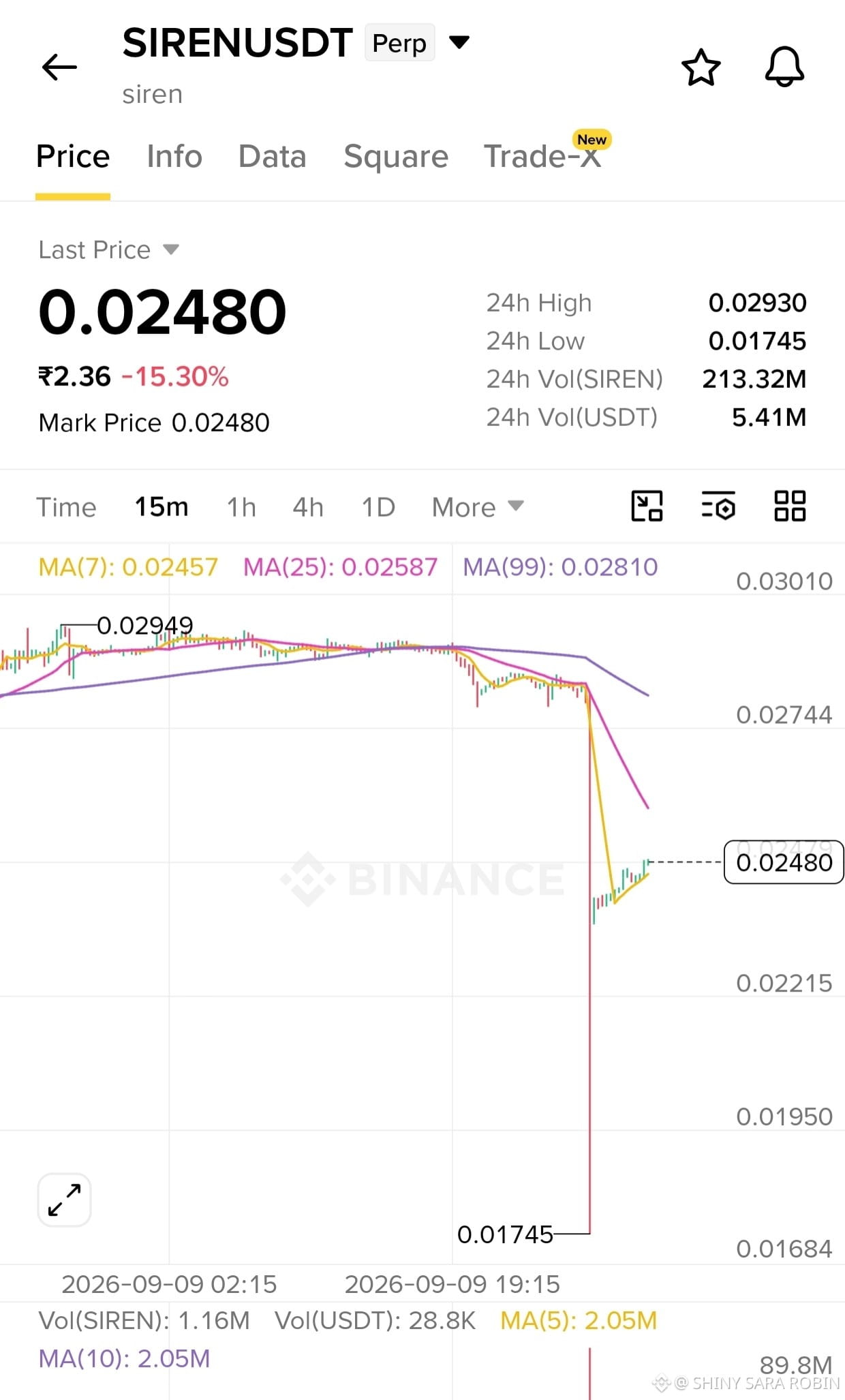This screenshot has width=845, height=1400.
Task: Set a price alert with the bell
Action: point(784,67)
